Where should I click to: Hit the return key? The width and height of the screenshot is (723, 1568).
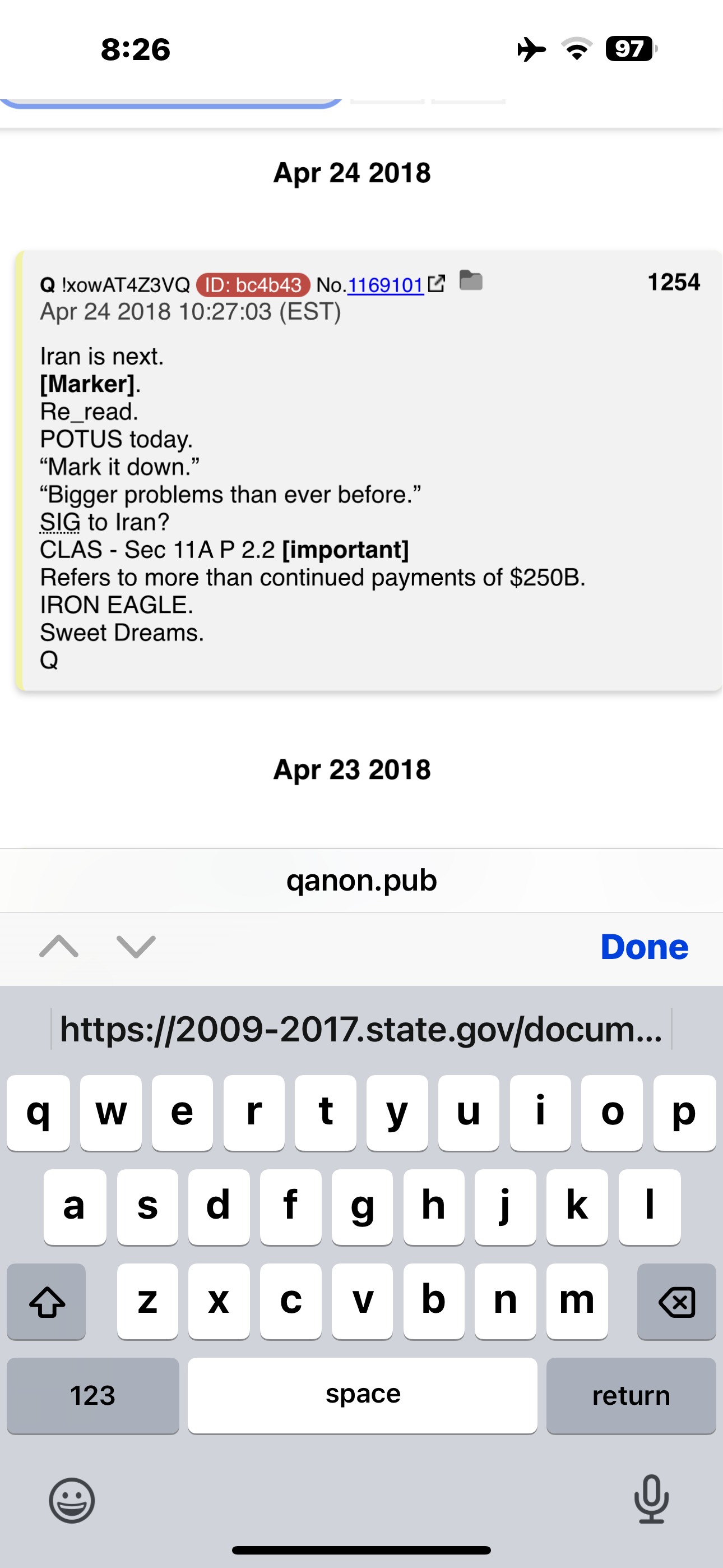pos(631,1395)
